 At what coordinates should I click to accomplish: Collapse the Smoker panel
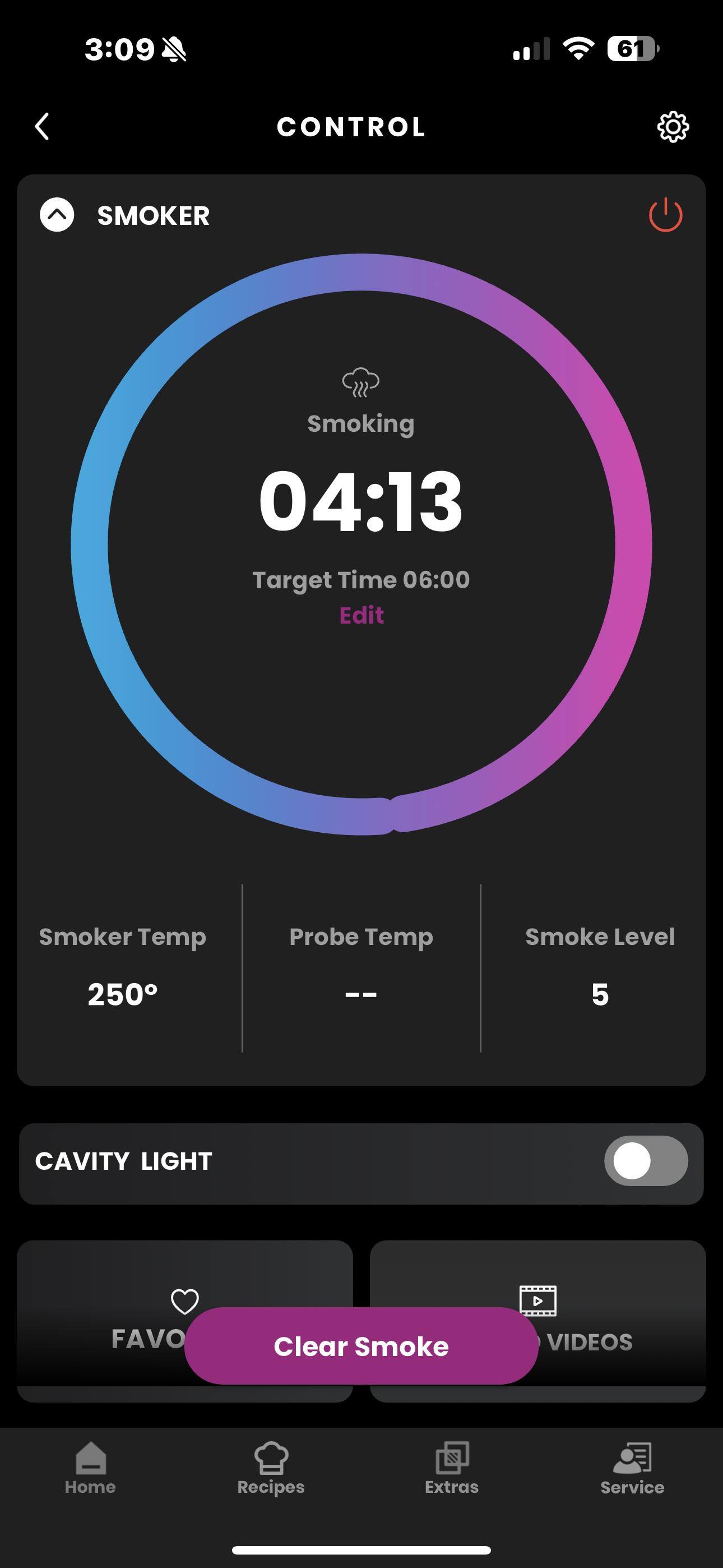click(57, 215)
